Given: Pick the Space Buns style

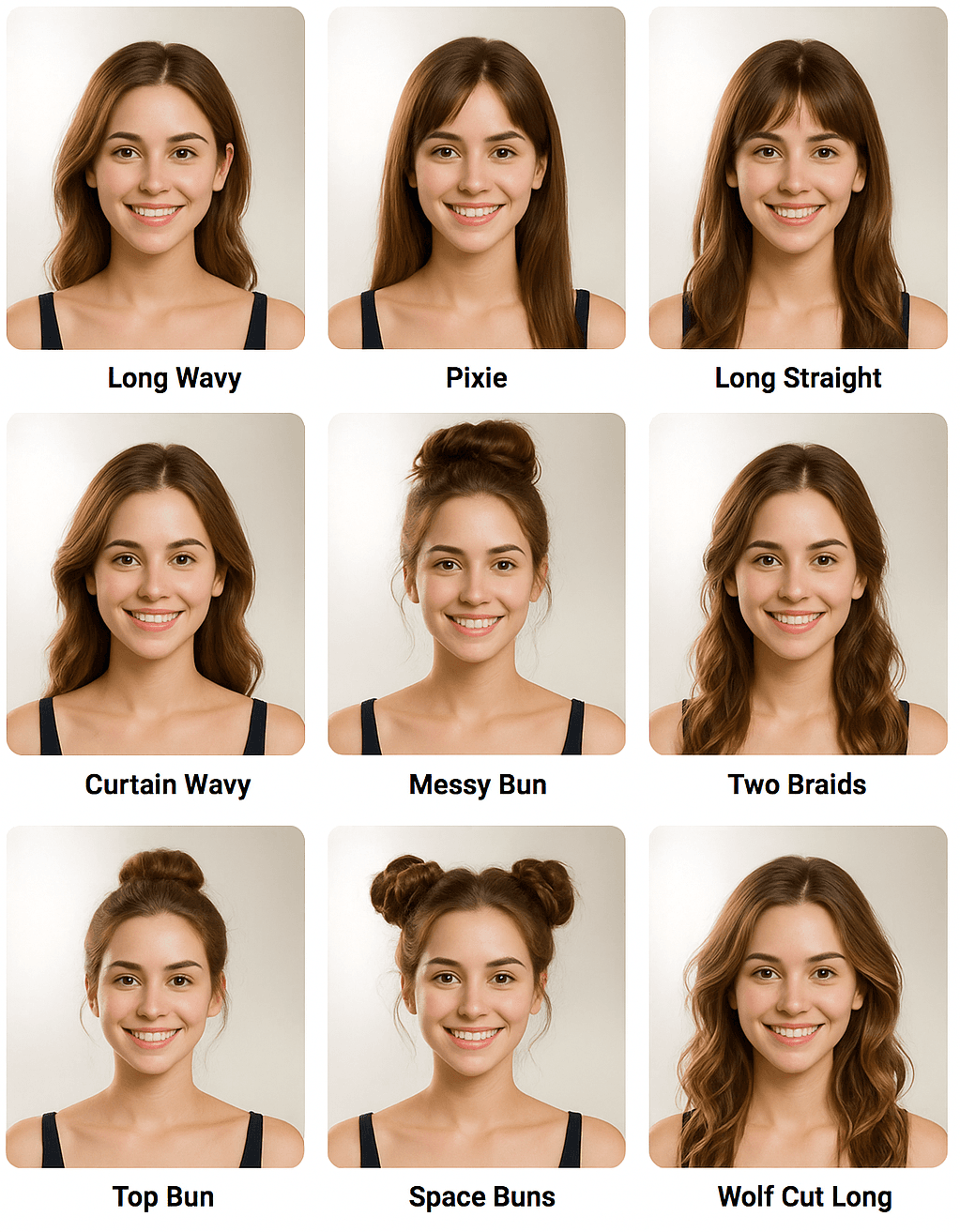Looking at the screenshot, I should [x=477, y=996].
